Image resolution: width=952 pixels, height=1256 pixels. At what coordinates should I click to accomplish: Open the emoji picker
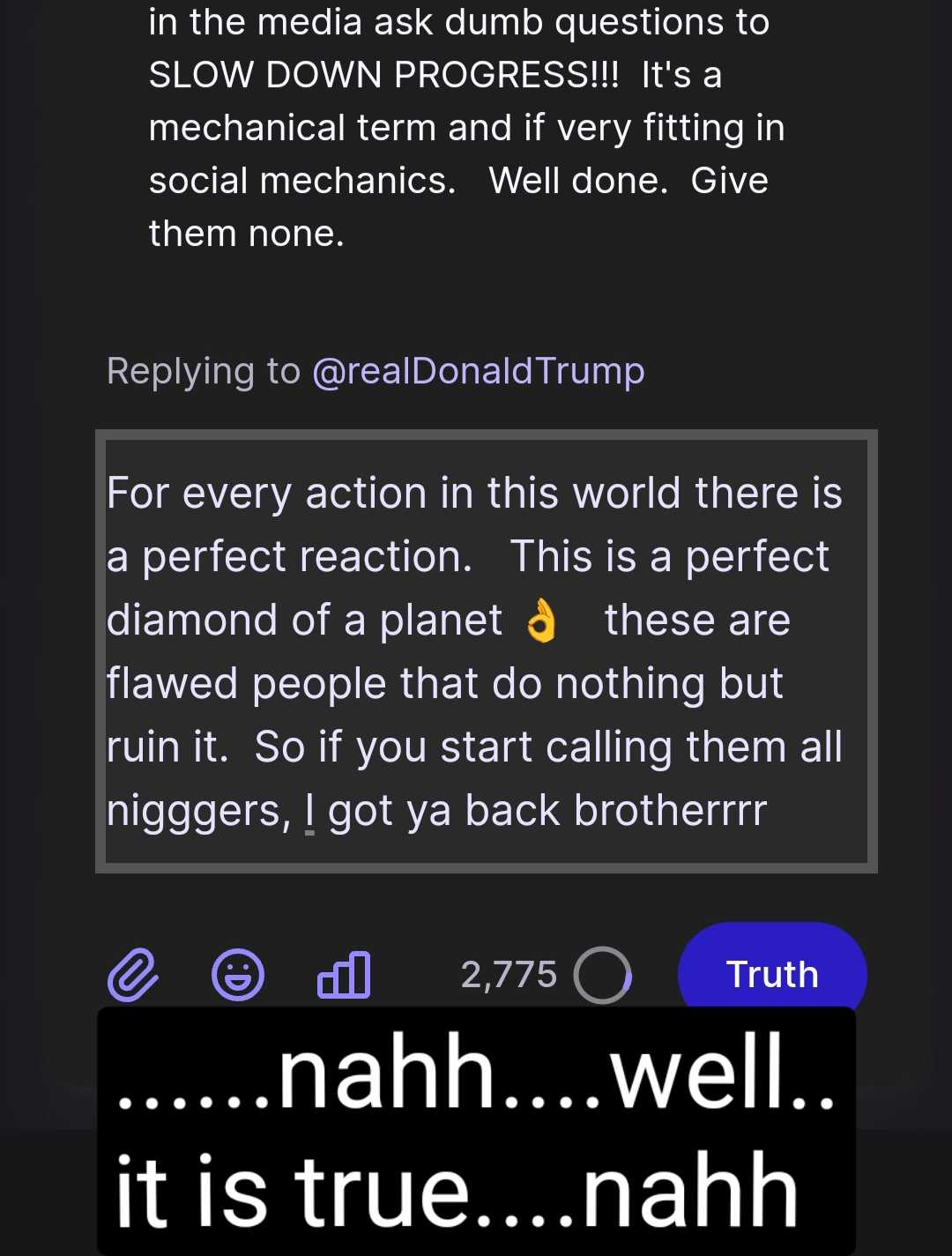coord(238,975)
